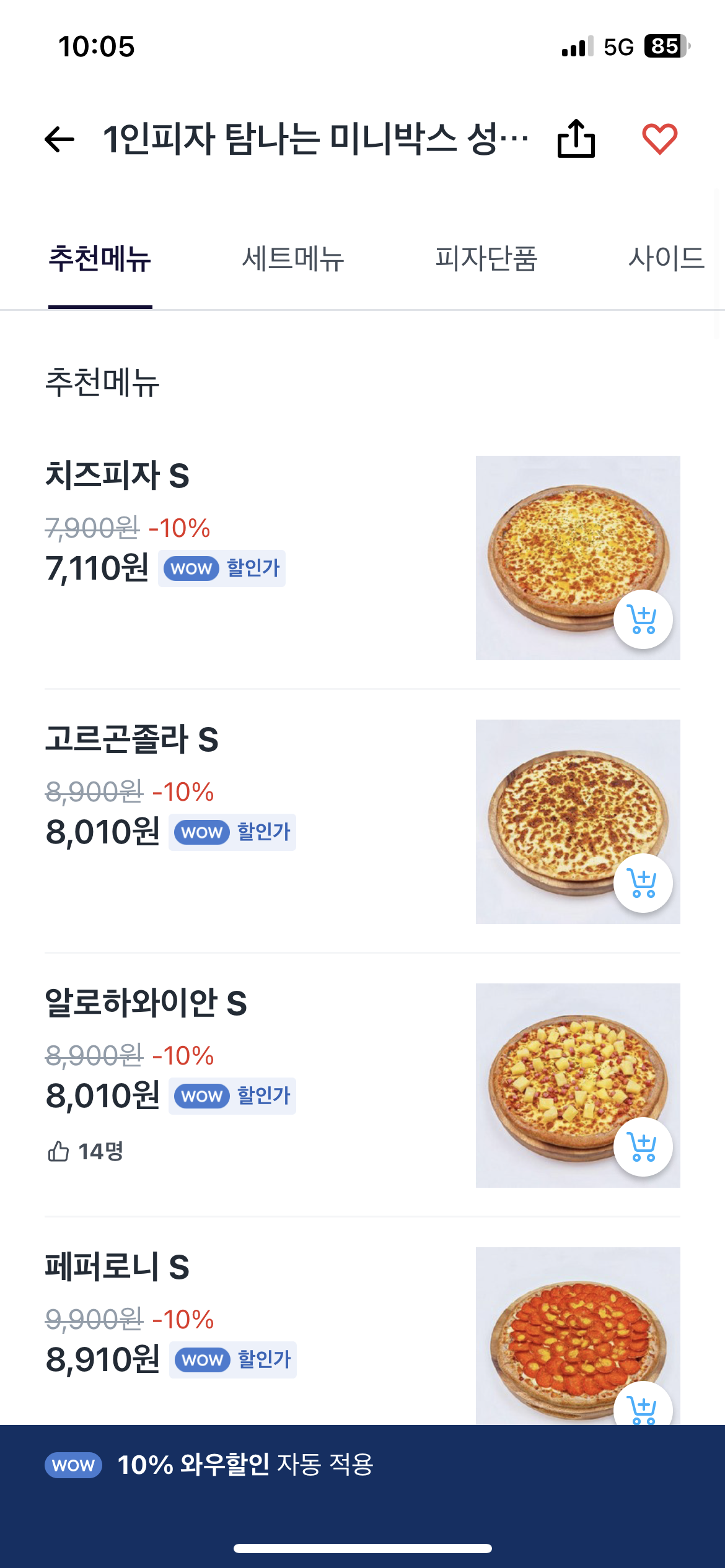Add 고르곤졸라 S to cart
The height and width of the screenshot is (1568, 725).
643,883
